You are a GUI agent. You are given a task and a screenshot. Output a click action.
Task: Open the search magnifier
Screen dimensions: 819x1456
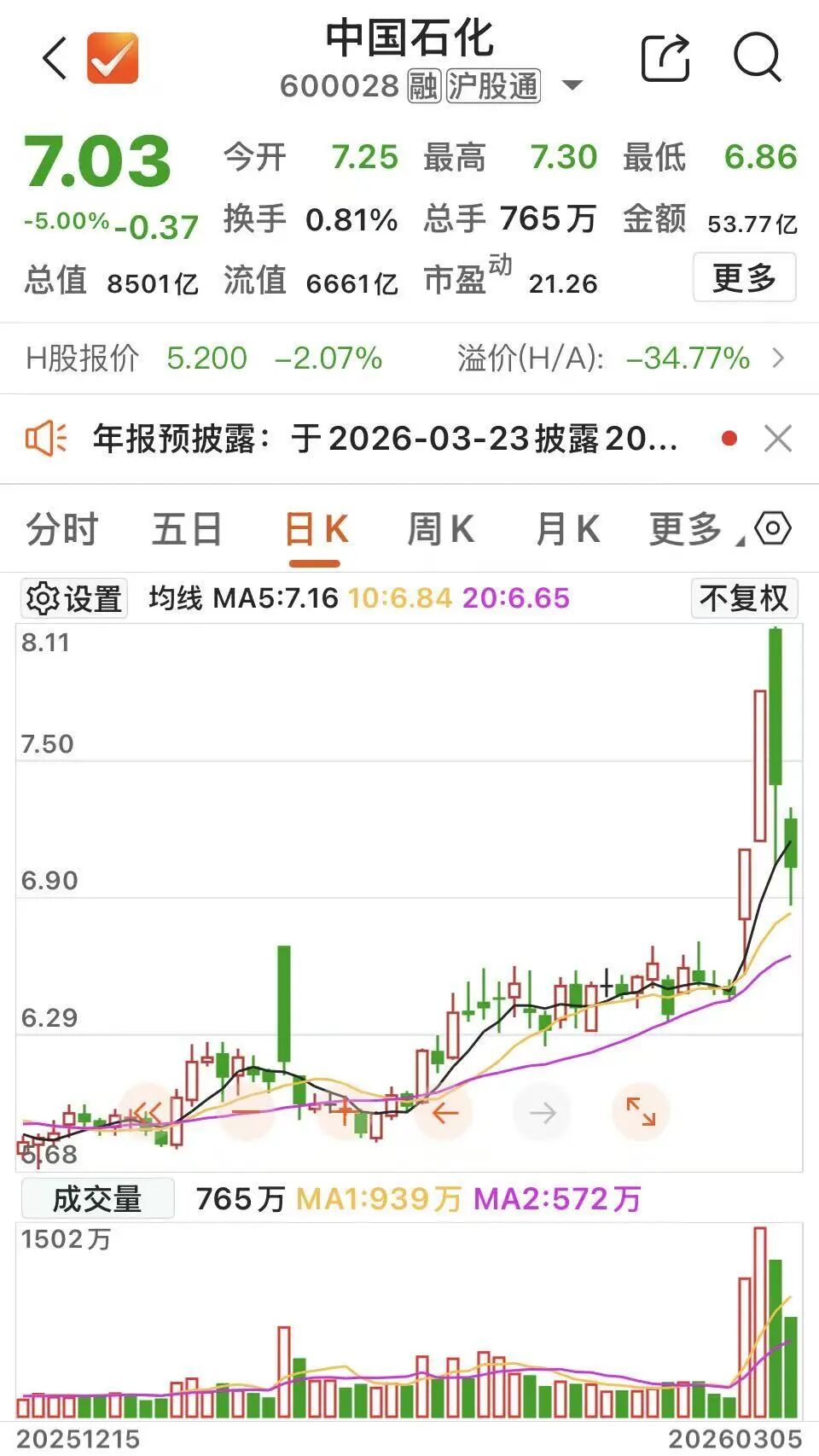pos(757,58)
